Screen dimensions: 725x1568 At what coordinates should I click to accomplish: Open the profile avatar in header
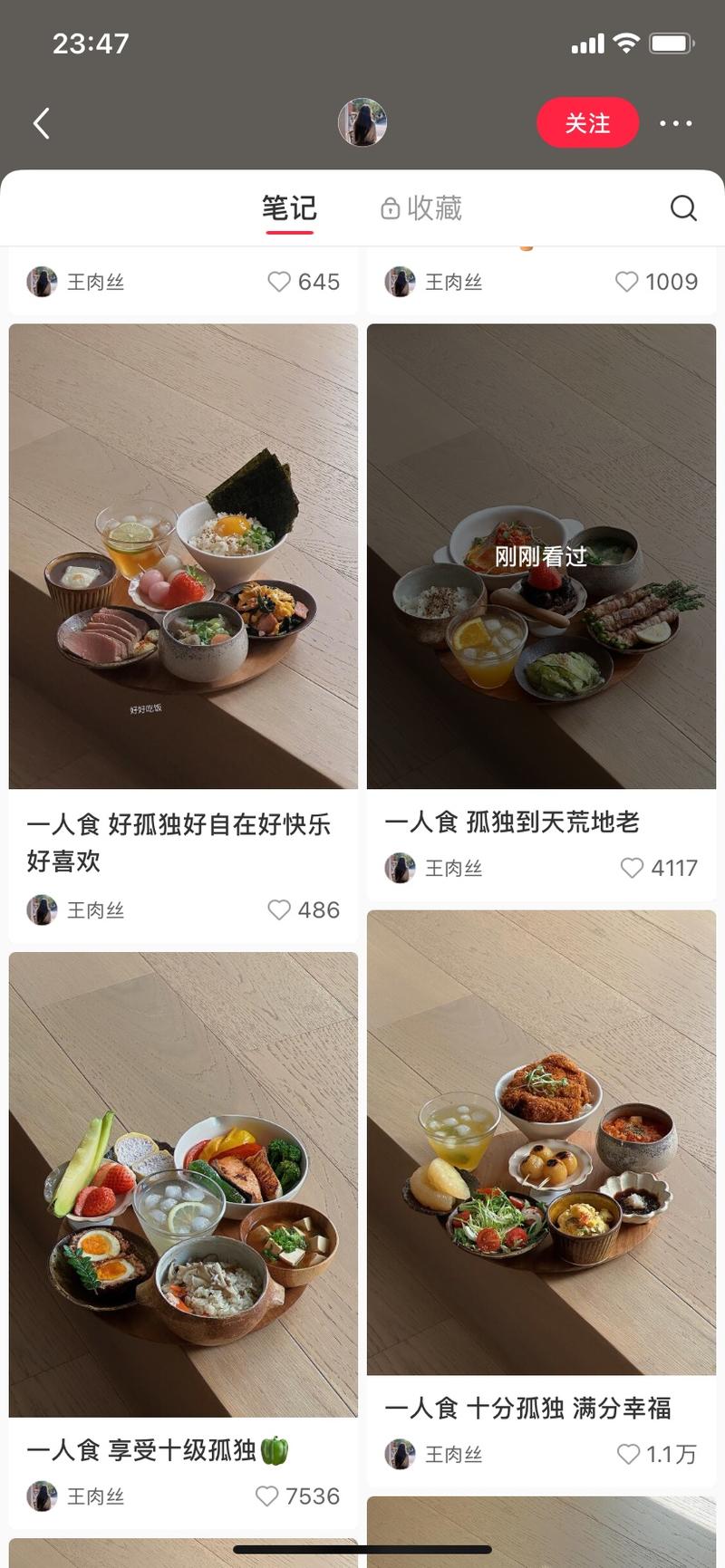(x=362, y=123)
